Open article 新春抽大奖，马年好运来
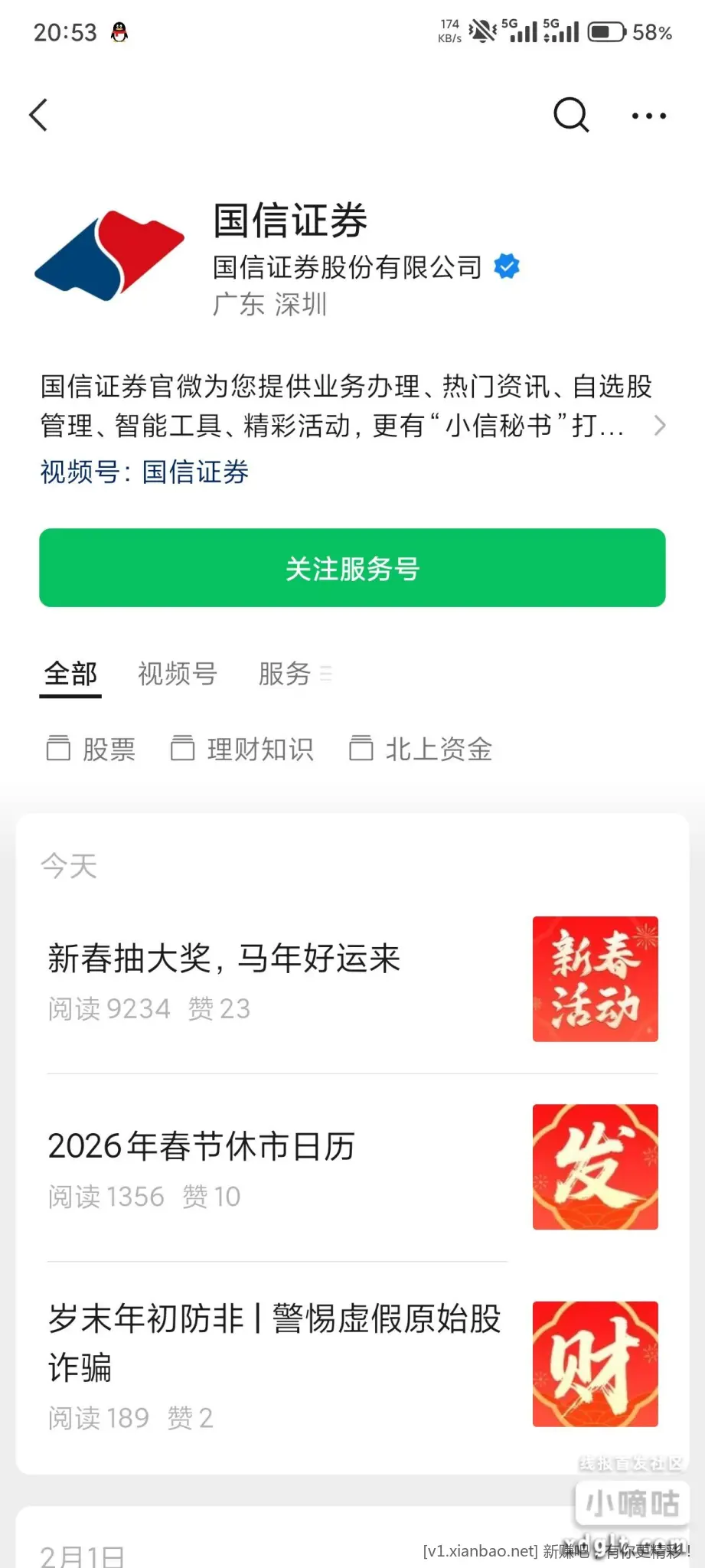This screenshot has width=705, height=1568. tap(224, 959)
